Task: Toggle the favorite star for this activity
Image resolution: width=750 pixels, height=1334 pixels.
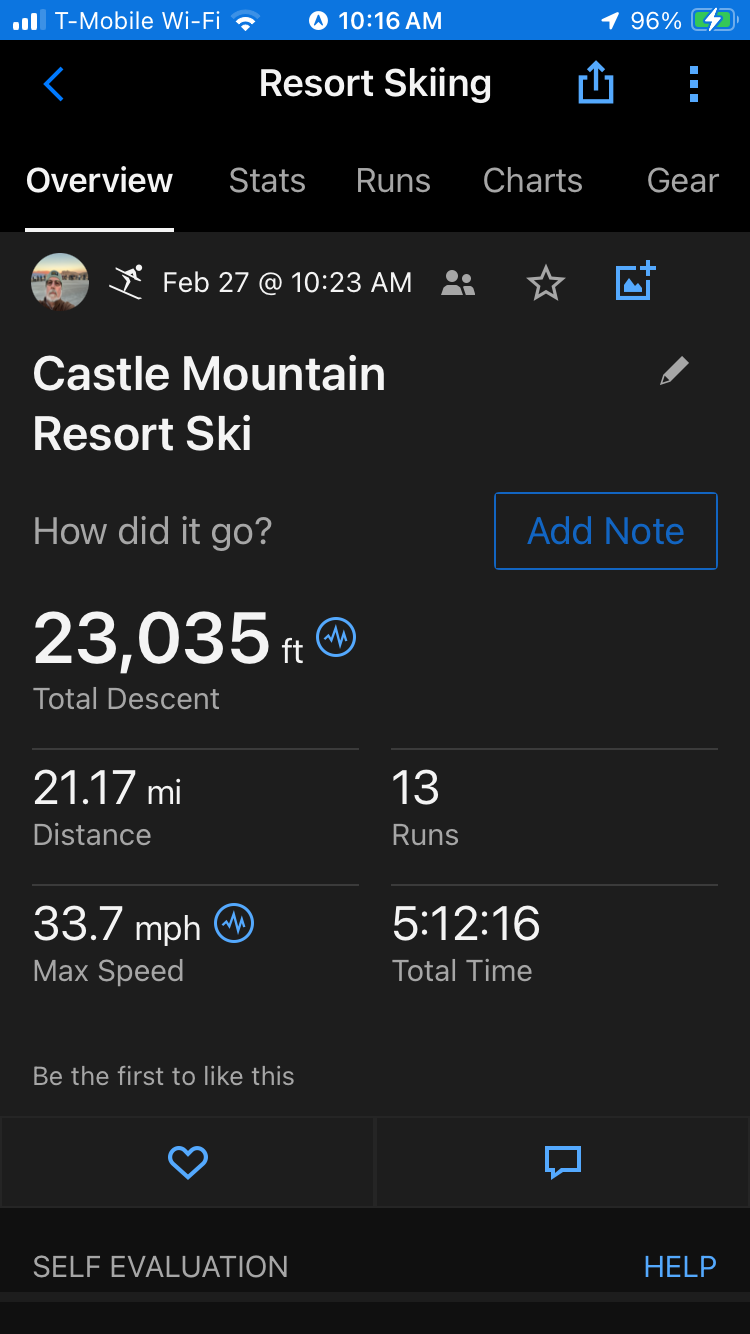Action: point(545,283)
